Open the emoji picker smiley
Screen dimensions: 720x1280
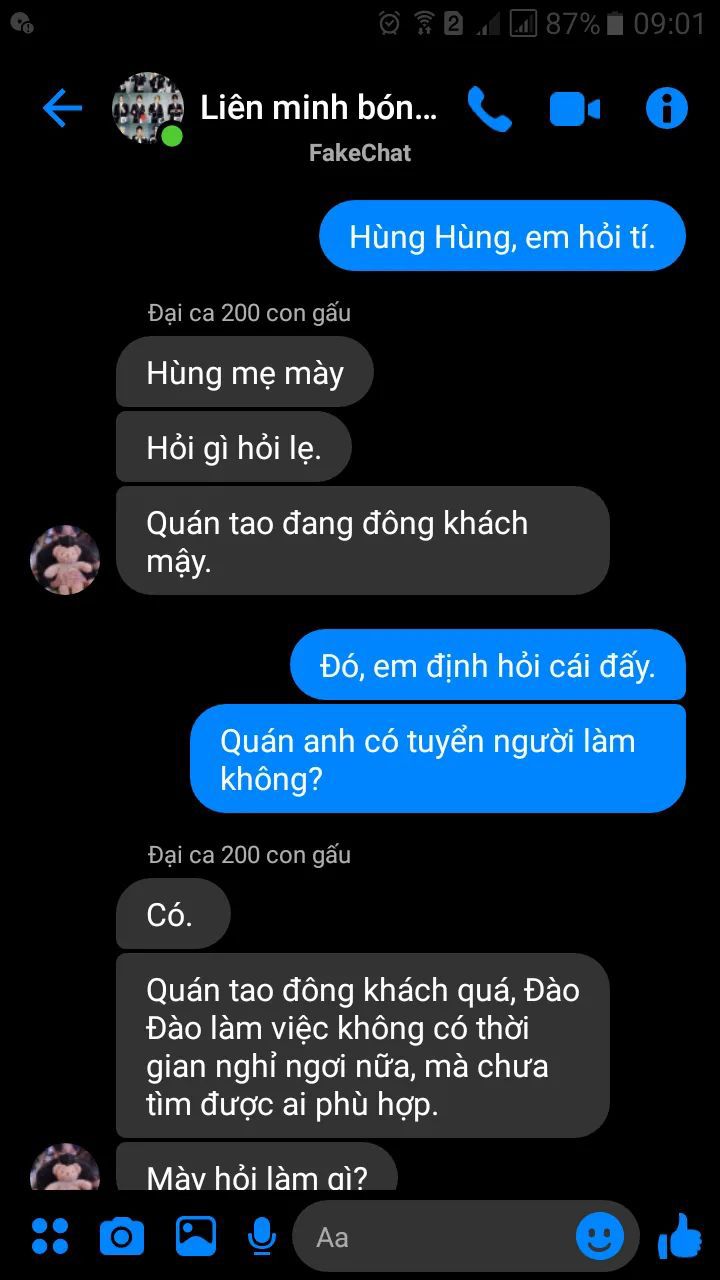tap(600, 1237)
